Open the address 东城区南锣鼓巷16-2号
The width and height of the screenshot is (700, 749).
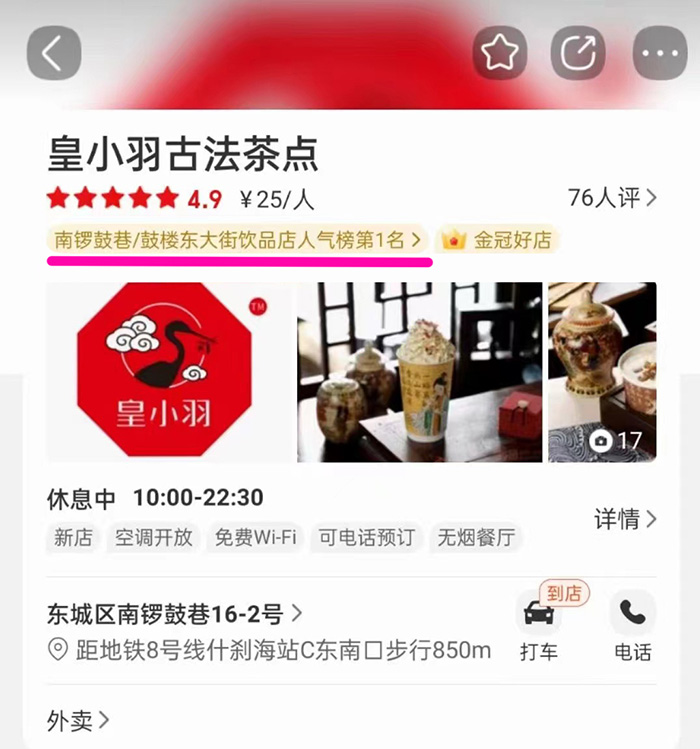tap(174, 613)
